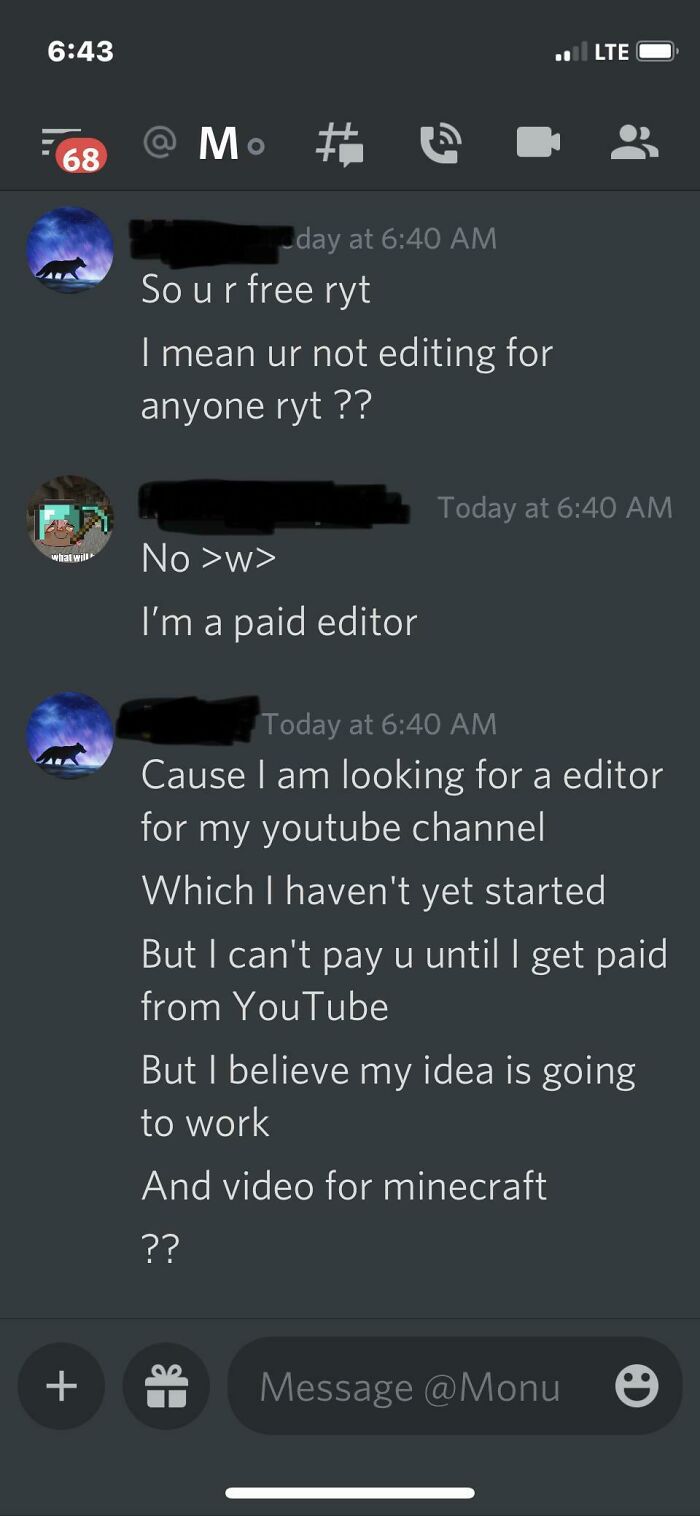Open the Minecraft avatar user's profile
The height and width of the screenshot is (1516, 700).
[70, 518]
